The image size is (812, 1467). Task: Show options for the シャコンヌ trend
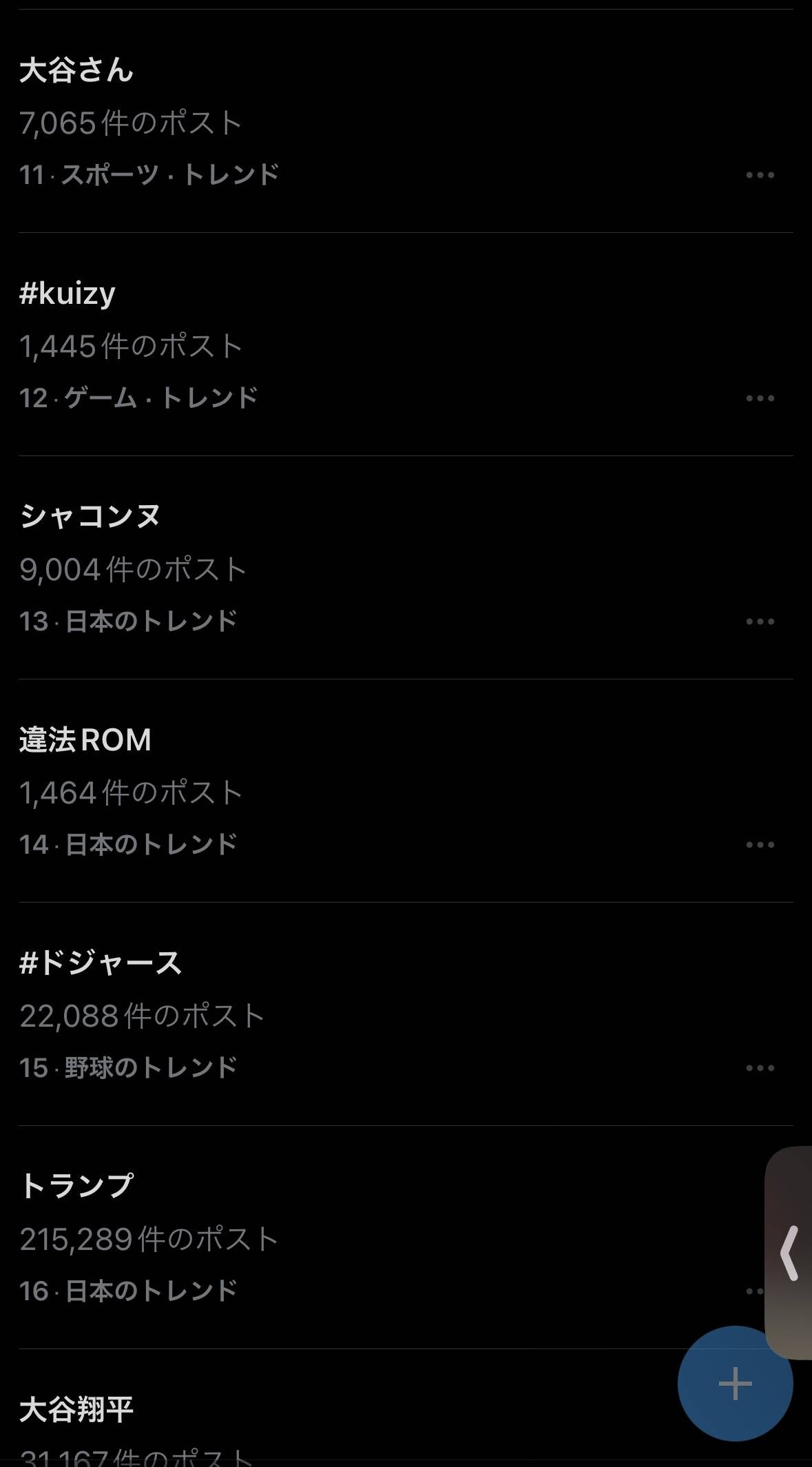tap(760, 622)
